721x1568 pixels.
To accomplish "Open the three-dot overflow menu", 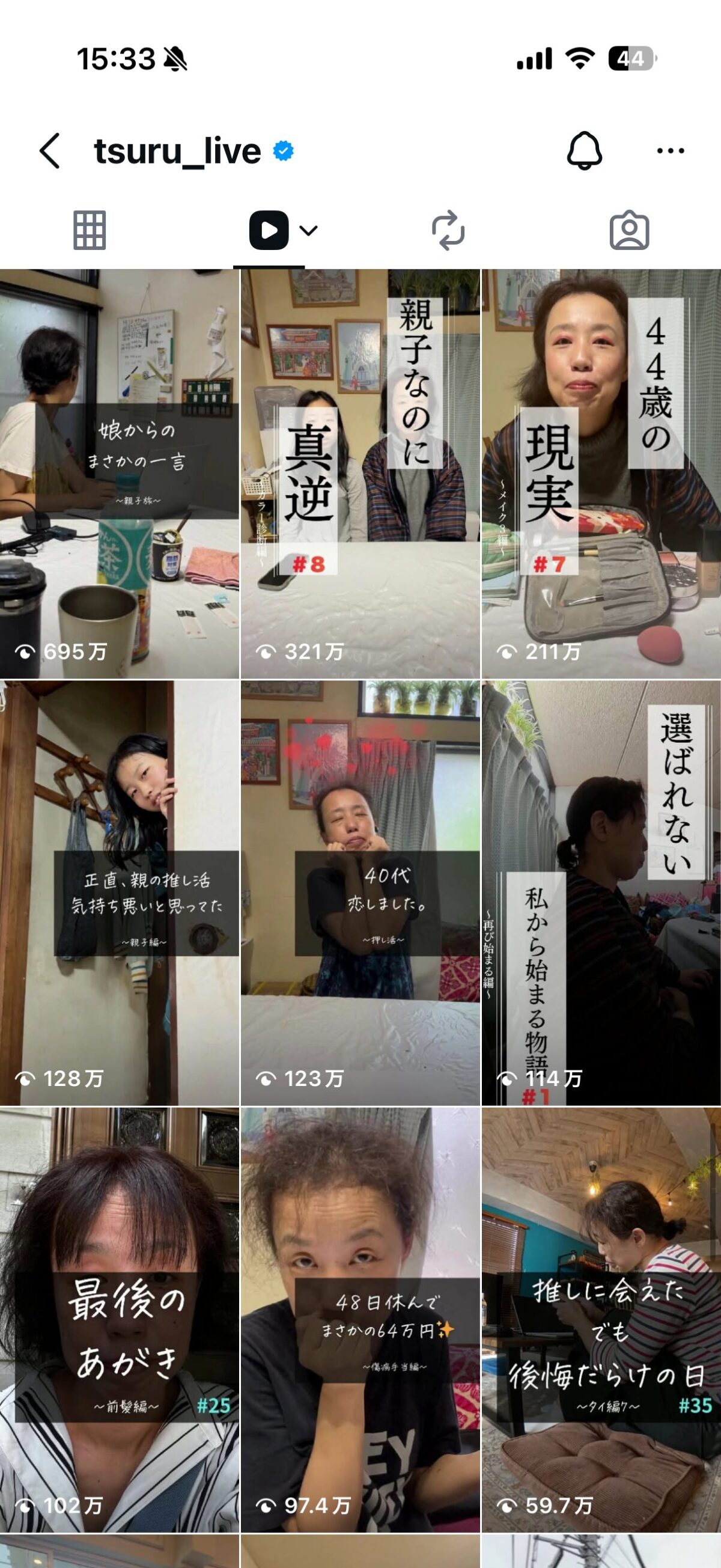I will (671, 150).
